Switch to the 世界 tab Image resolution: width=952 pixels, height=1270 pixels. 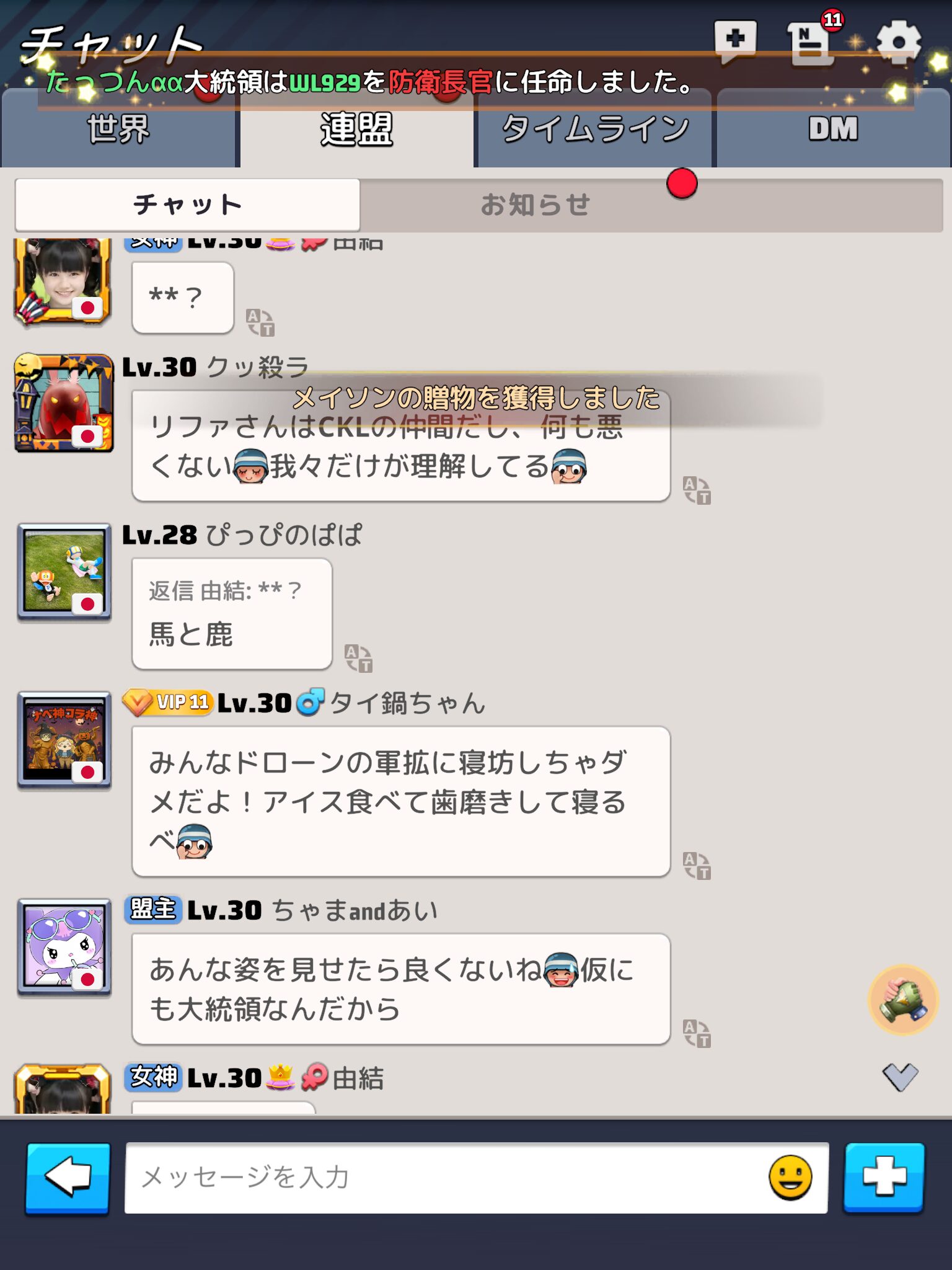119,130
